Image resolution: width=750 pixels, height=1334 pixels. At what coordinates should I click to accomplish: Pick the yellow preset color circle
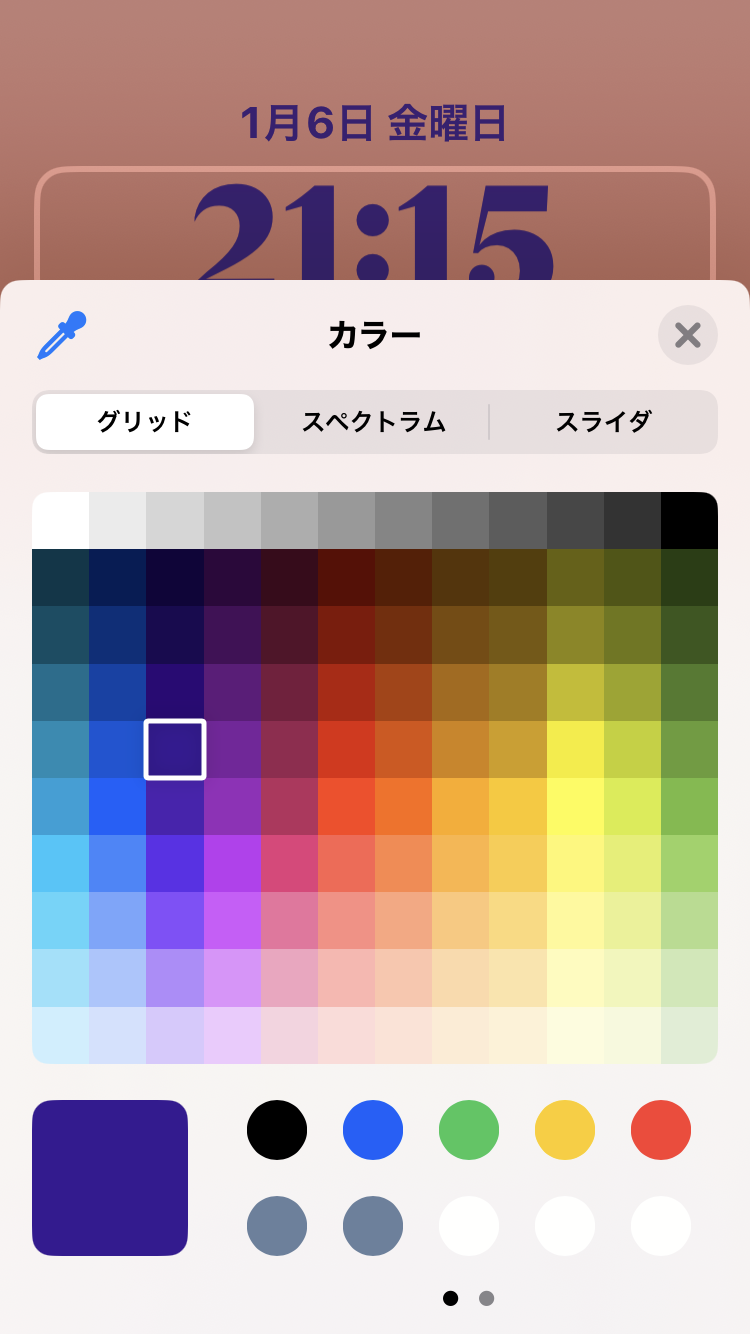565,1130
